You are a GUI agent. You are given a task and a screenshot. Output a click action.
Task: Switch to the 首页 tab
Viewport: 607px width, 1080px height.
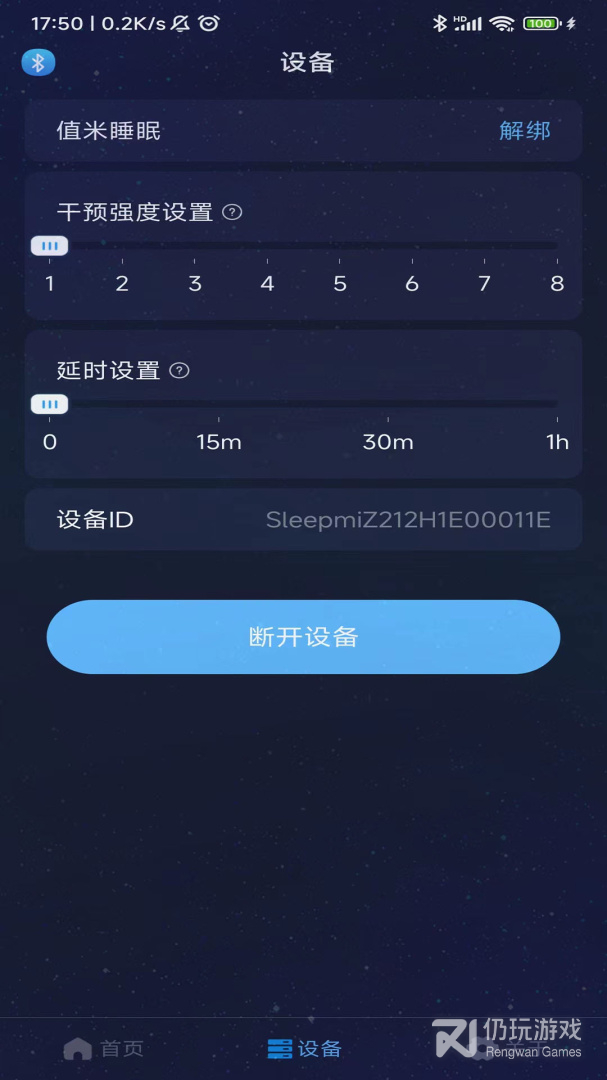tap(104, 1048)
